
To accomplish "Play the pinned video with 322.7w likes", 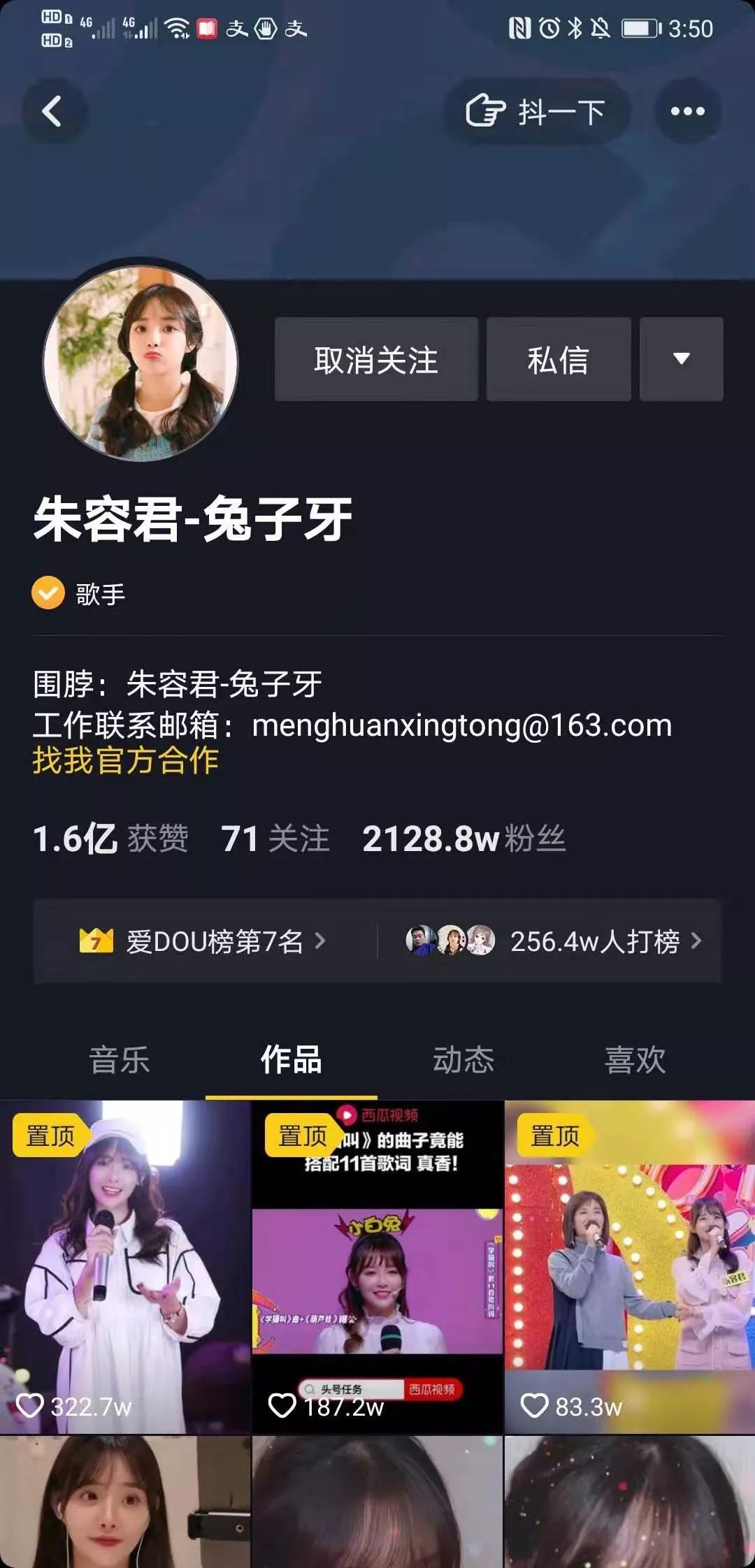I will coord(124,1265).
